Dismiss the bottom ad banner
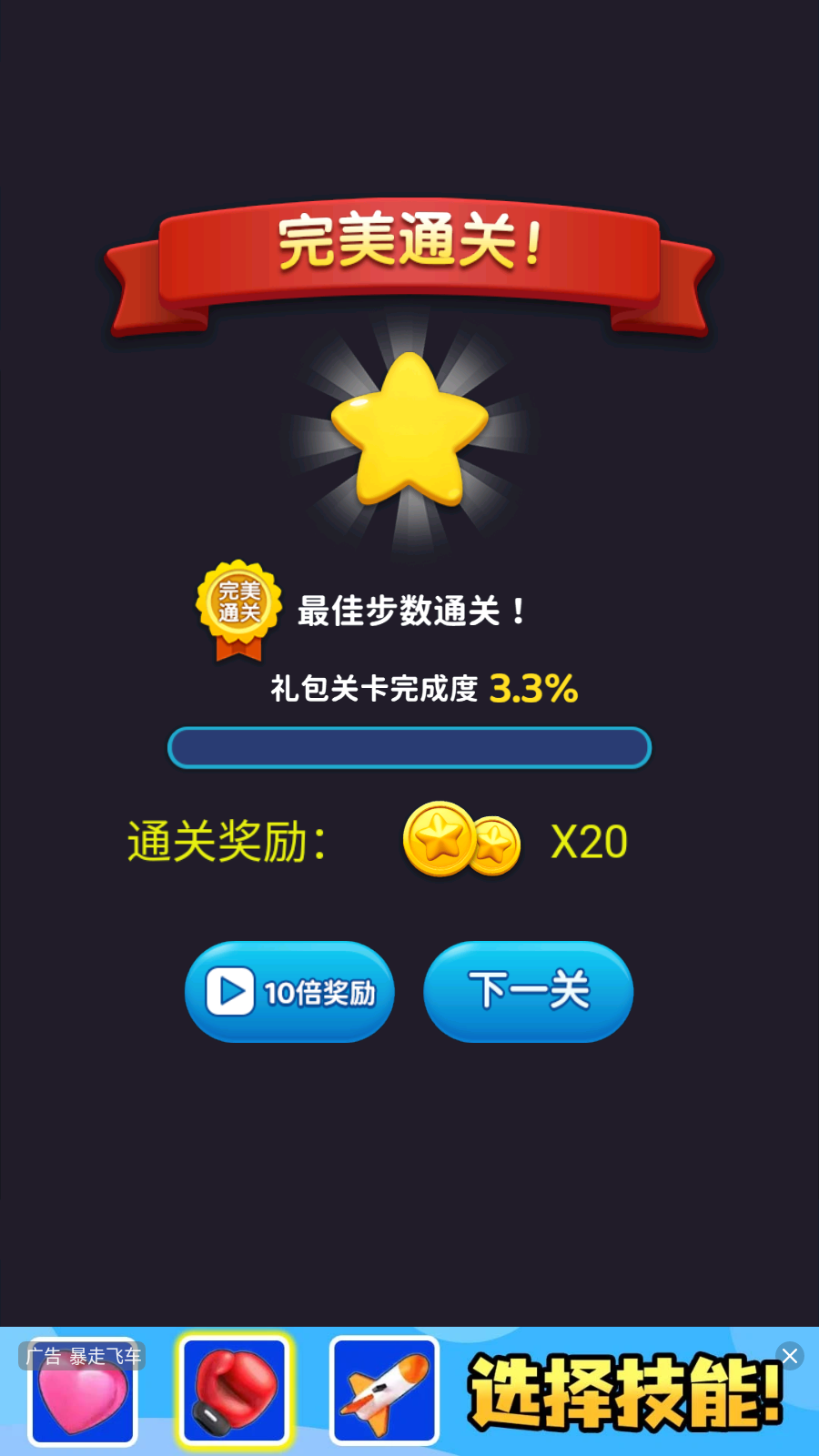Image resolution: width=819 pixels, height=1456 pixels. click(790, 1356)
